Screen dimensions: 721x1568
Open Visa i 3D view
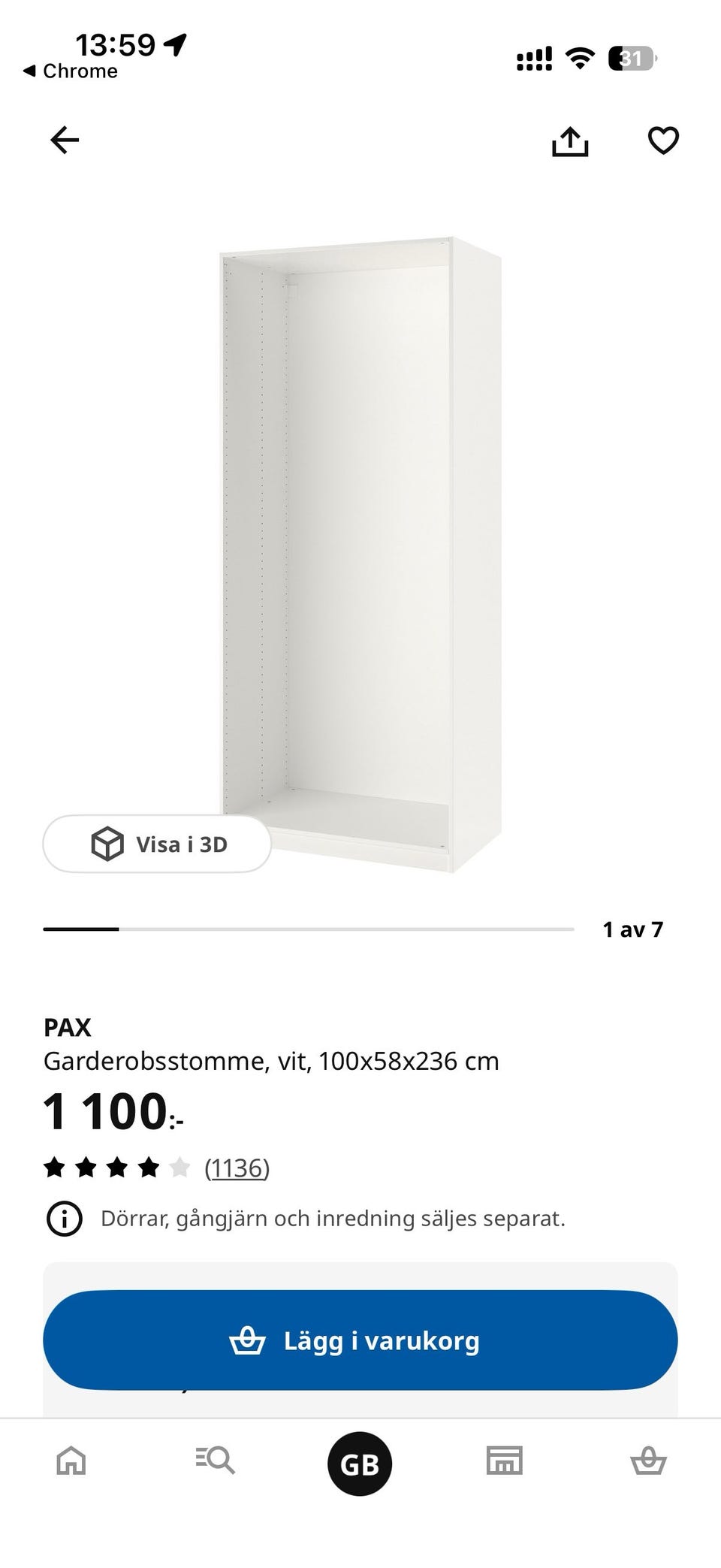pyautogui.click(x=157, y=844)
